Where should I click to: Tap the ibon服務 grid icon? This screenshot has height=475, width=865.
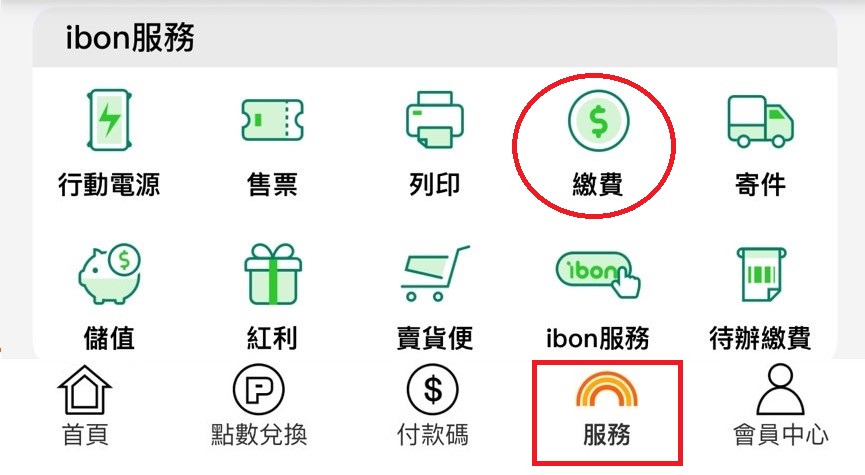point(597,293)
